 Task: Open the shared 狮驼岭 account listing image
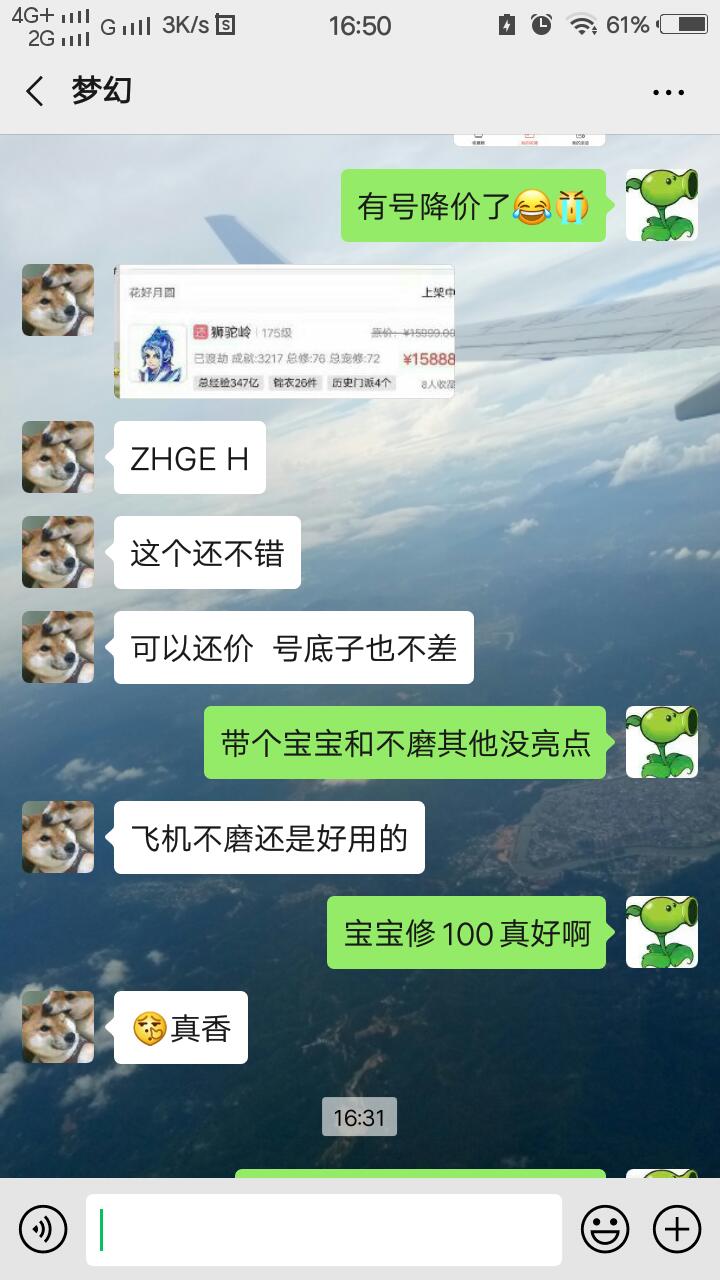click(285, 331)
